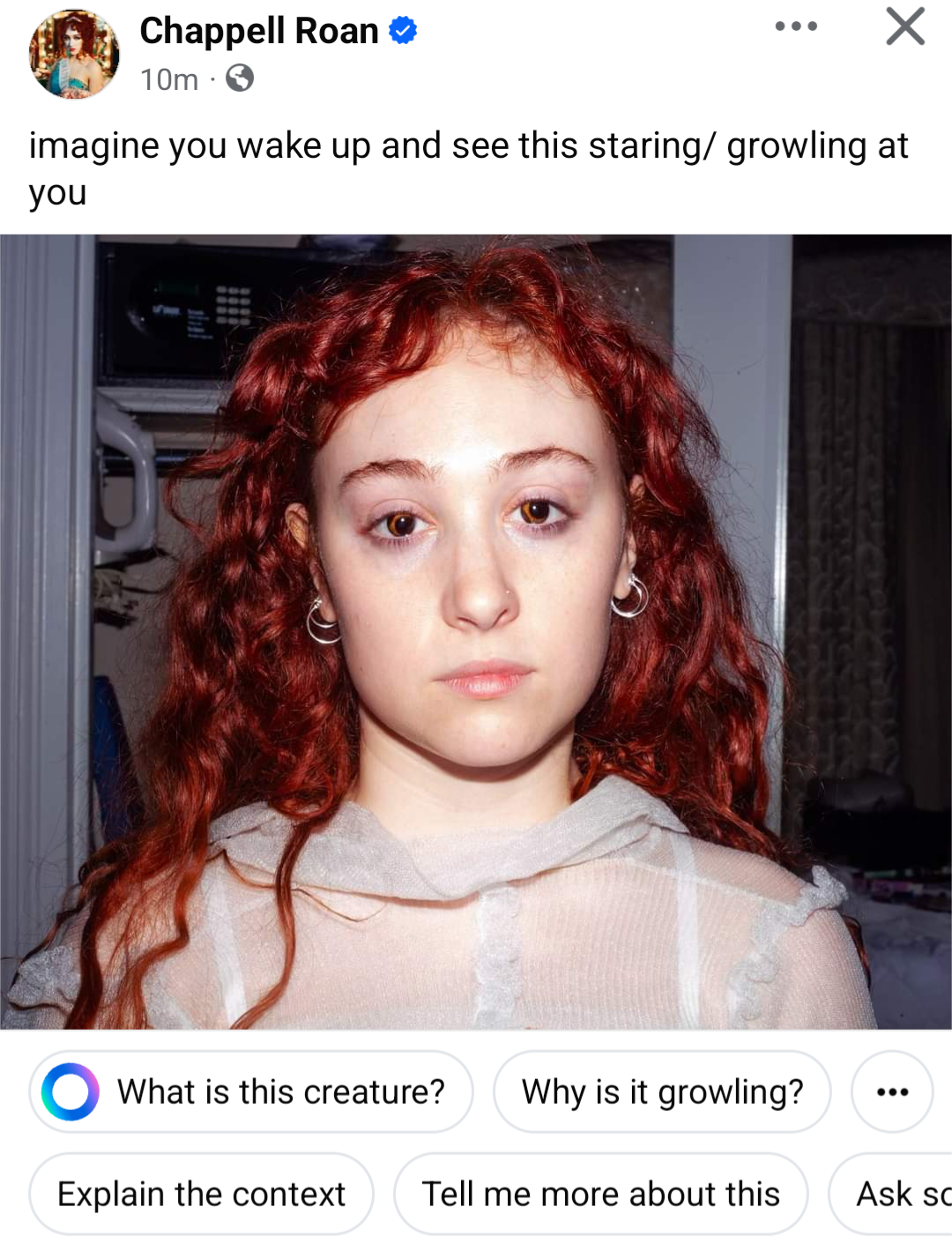Ask "What is this creature?"

[251, 1091]
